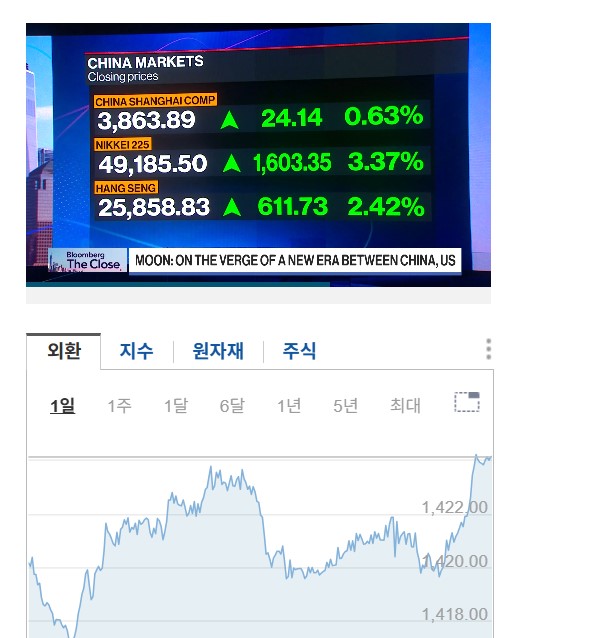
Task: Select the 외환 tab
Action: pos(64,351)
